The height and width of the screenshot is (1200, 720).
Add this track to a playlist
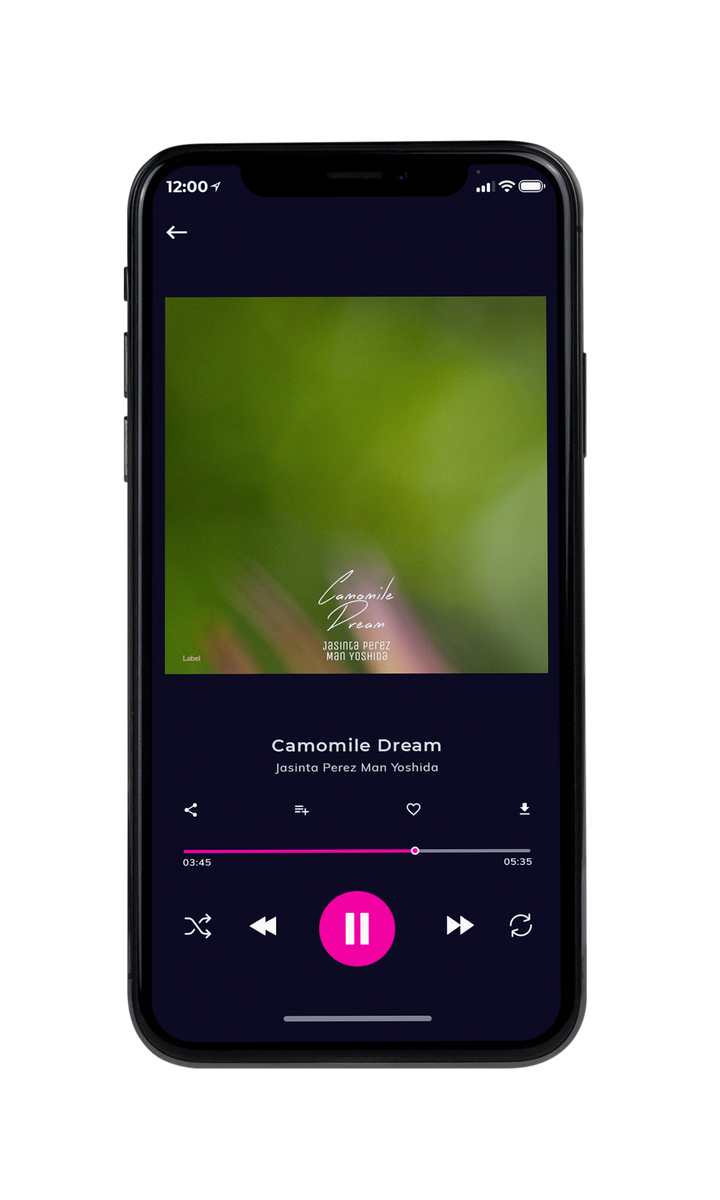pyautogui.click(x=301, y=810)
